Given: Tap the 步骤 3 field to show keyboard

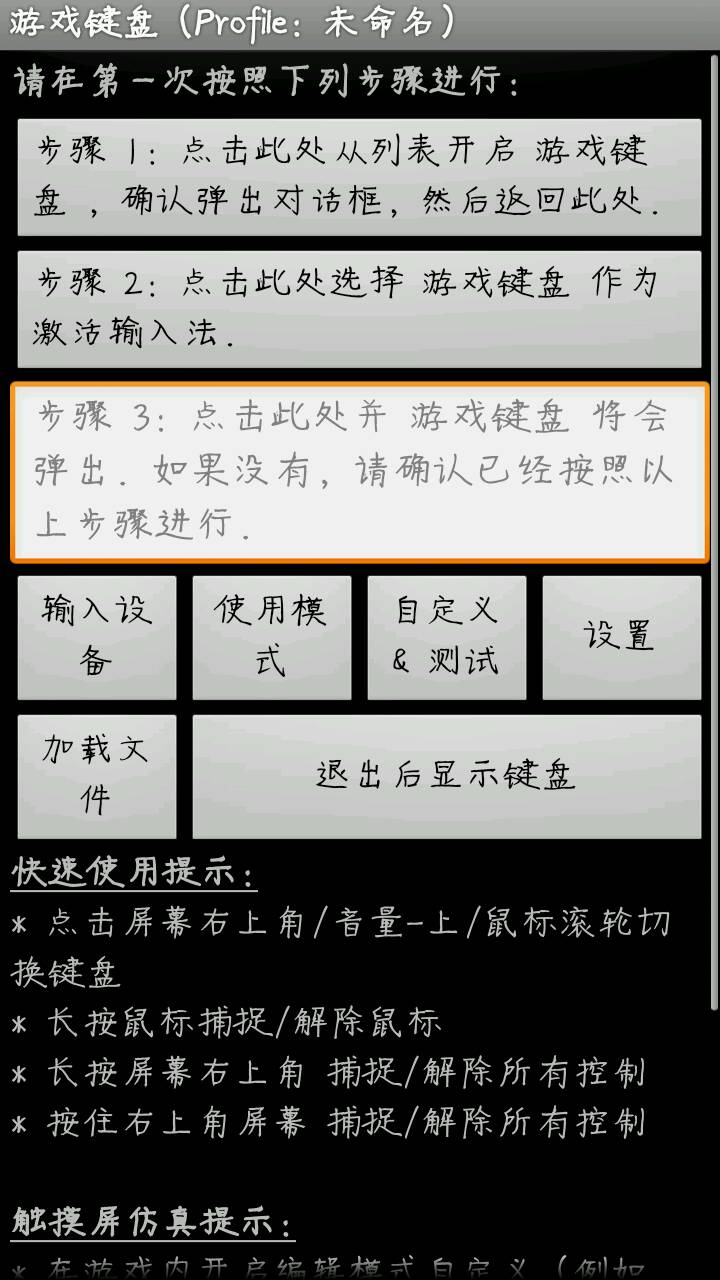Looking at the screenshot, I should coord(359,472).
